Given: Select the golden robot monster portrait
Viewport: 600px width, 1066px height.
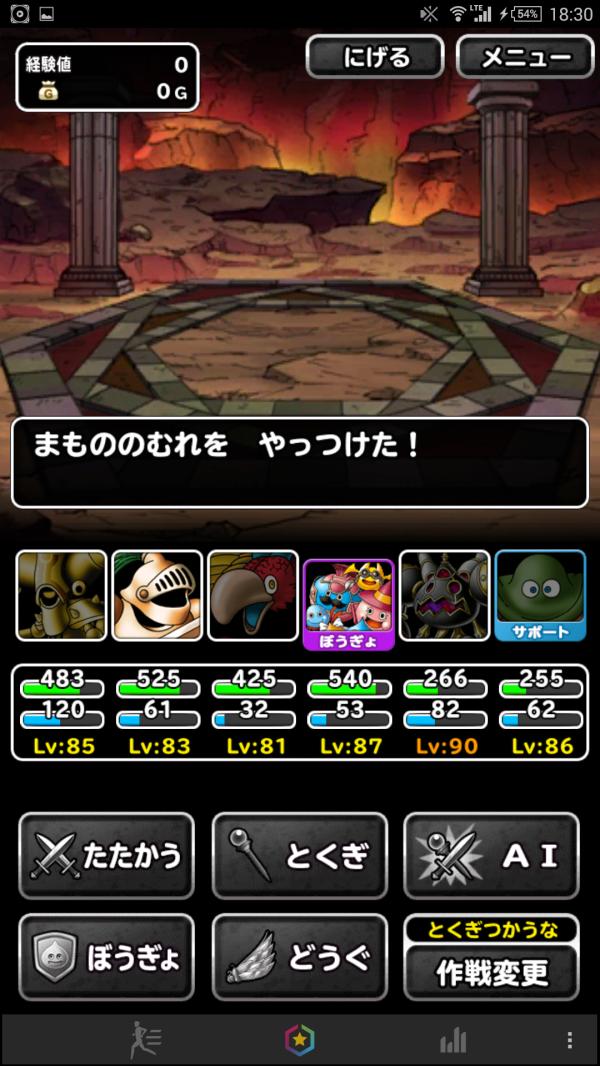Looking at the screenshot, I should tap(61, 595).
